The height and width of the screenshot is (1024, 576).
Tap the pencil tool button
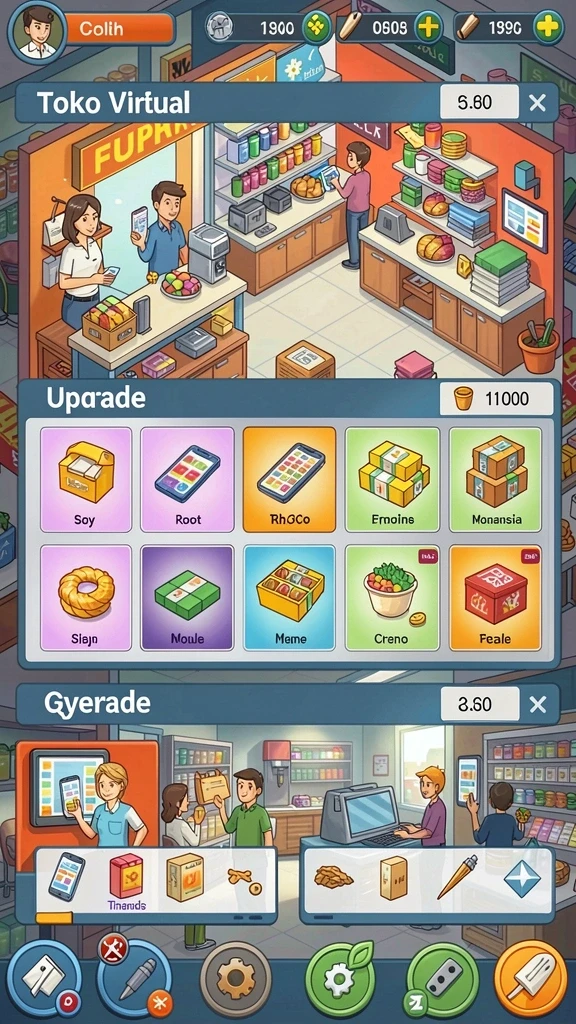coord(134,979)
